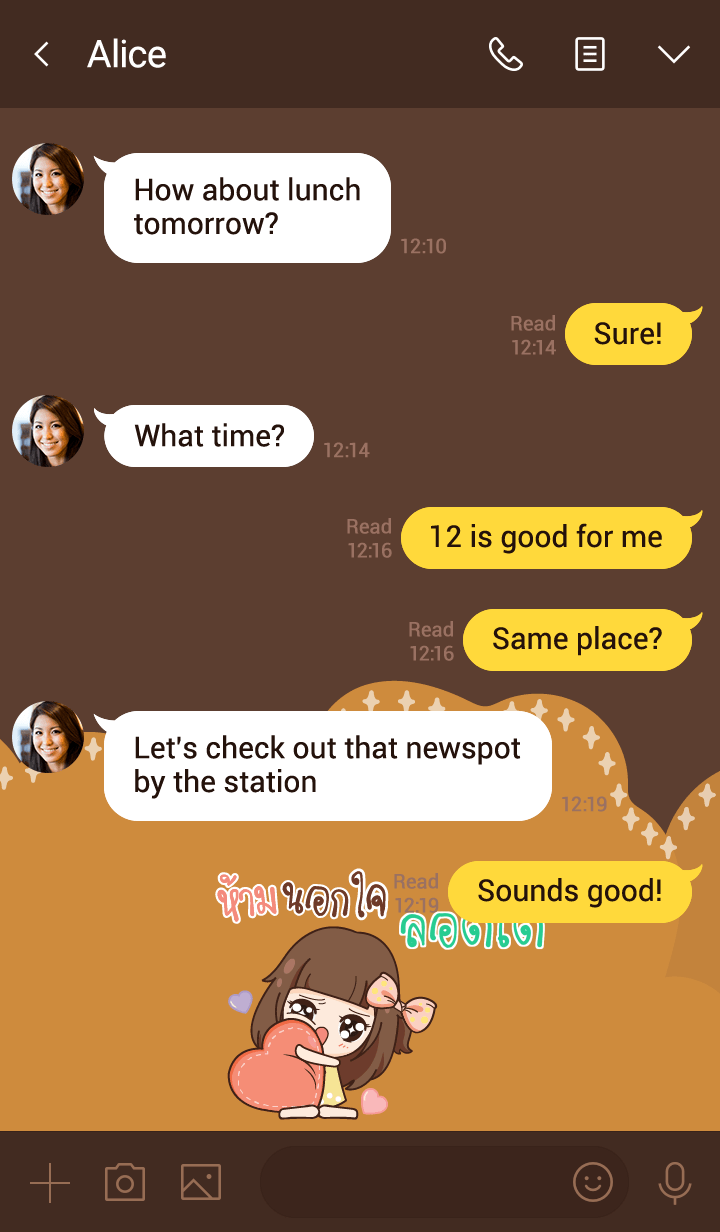Open the image gallery picker
Image resolution: width=720 pixels, height=1232 pixels.
(200, 1183)
